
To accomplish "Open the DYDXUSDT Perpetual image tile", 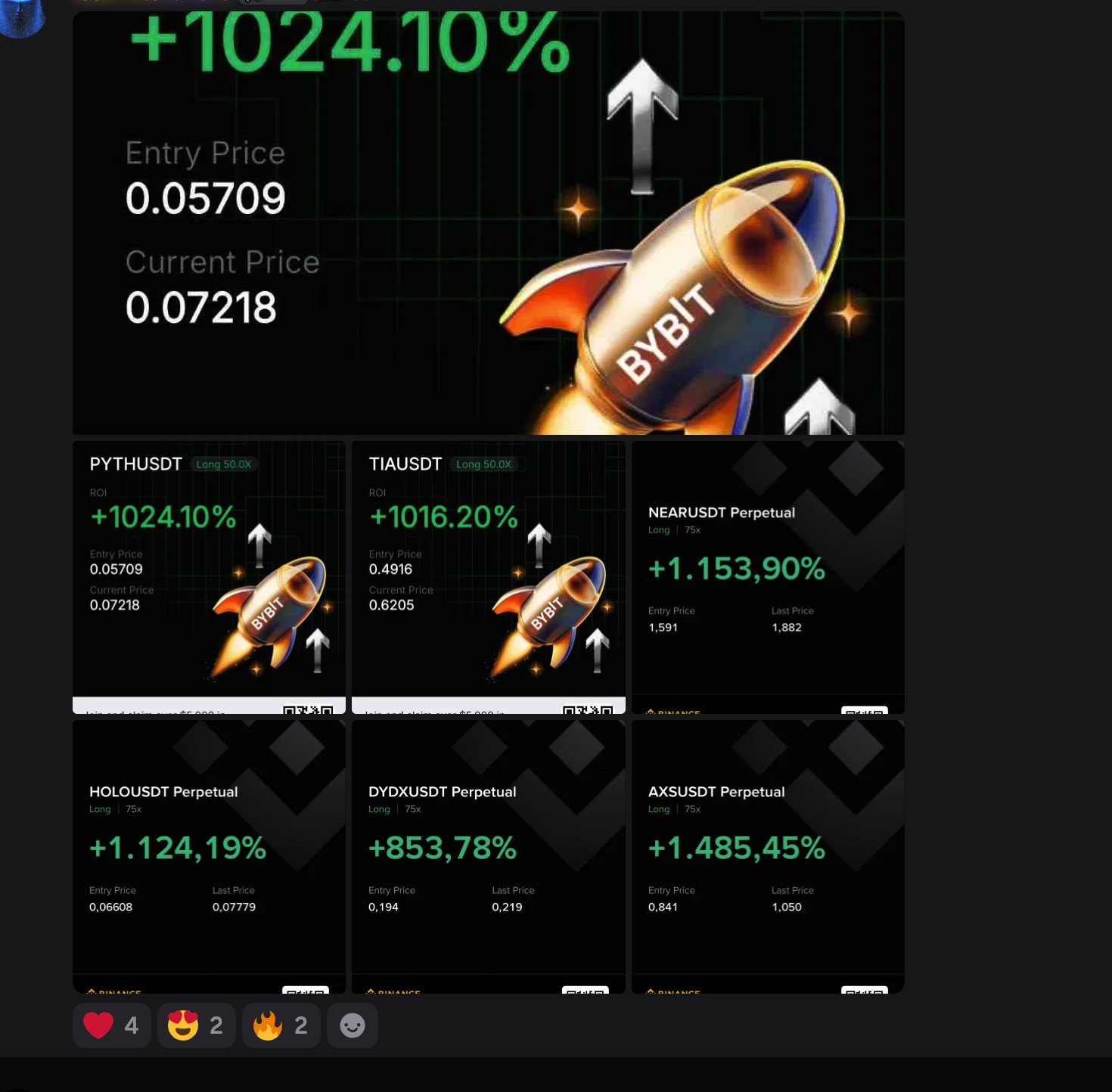I will click(x=488, y=856).
